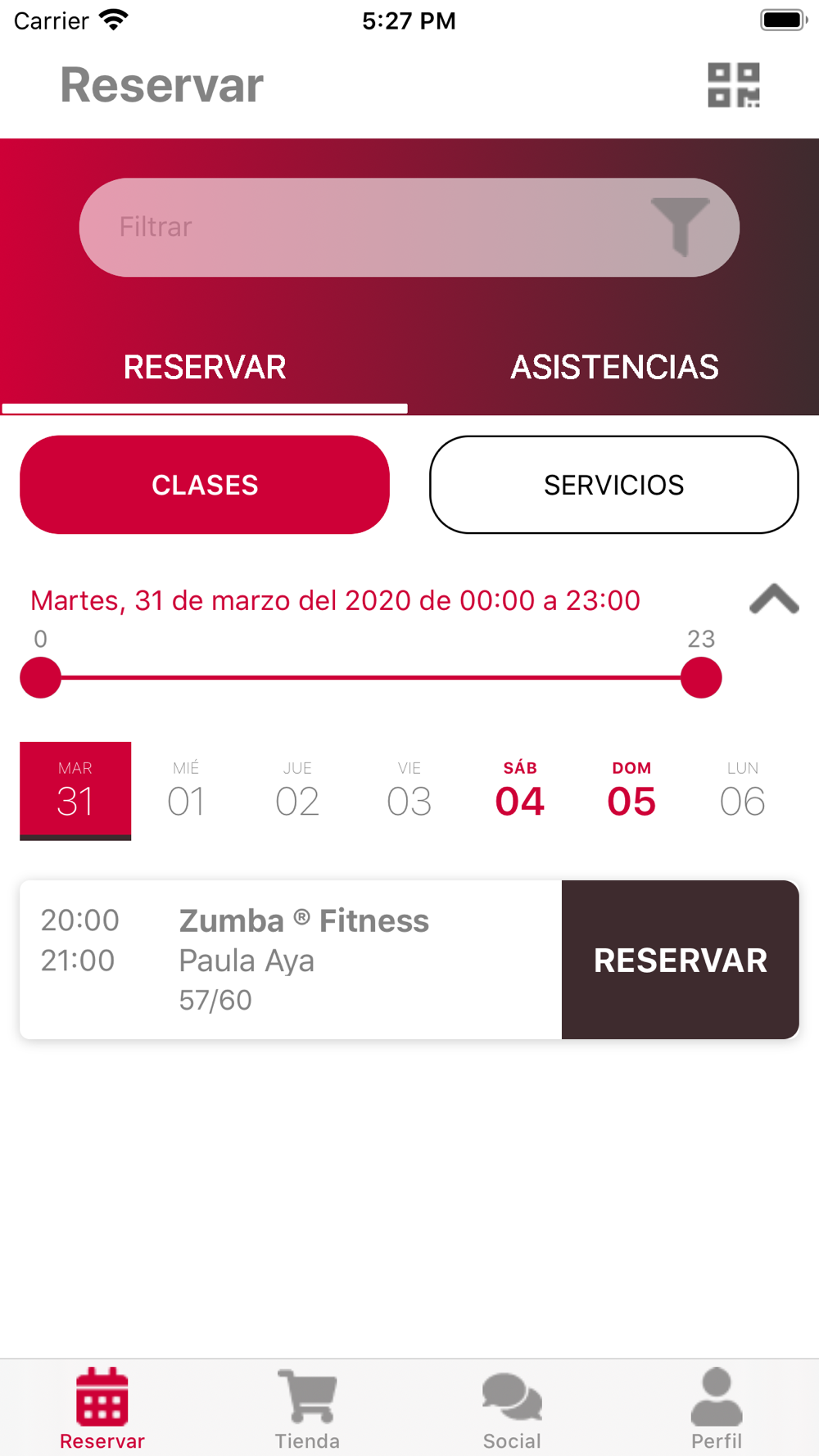819x1456 pixels.
Task: Reserve the Zumba Fitness class
Action: click(x=681, y=960)
